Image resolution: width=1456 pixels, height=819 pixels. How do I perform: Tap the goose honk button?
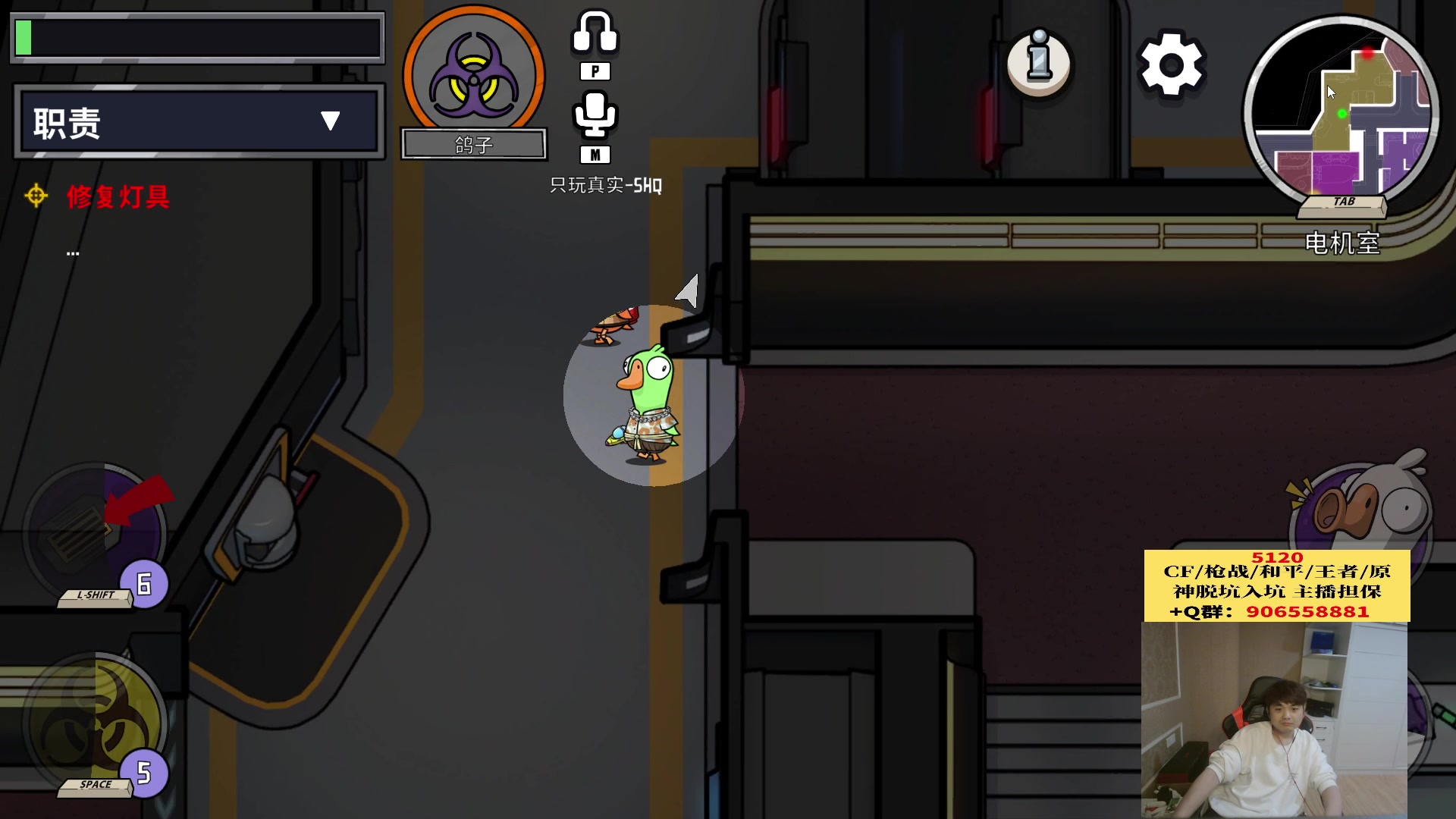point(1361,508)
